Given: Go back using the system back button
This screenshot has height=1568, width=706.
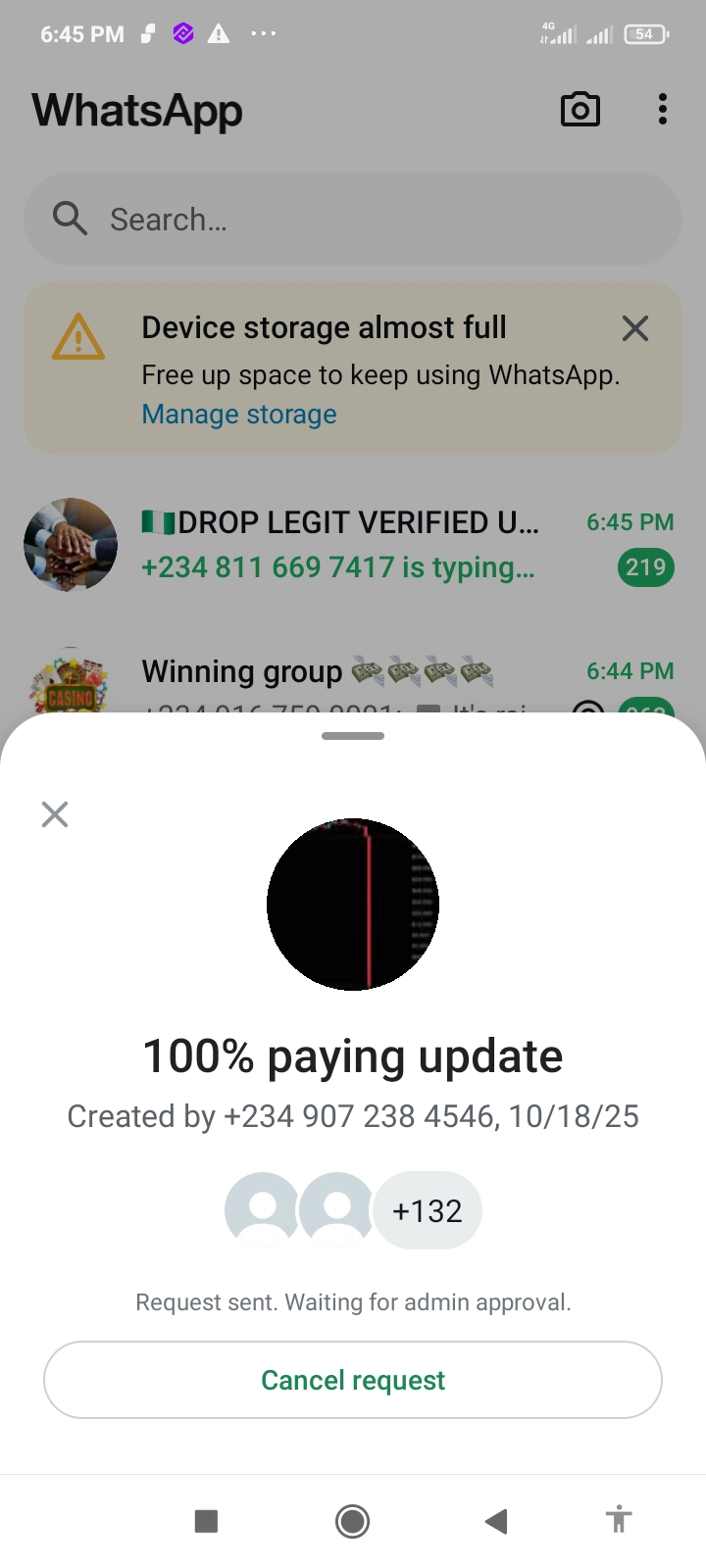Looking at the screenshot, I should coord(496,1521).
